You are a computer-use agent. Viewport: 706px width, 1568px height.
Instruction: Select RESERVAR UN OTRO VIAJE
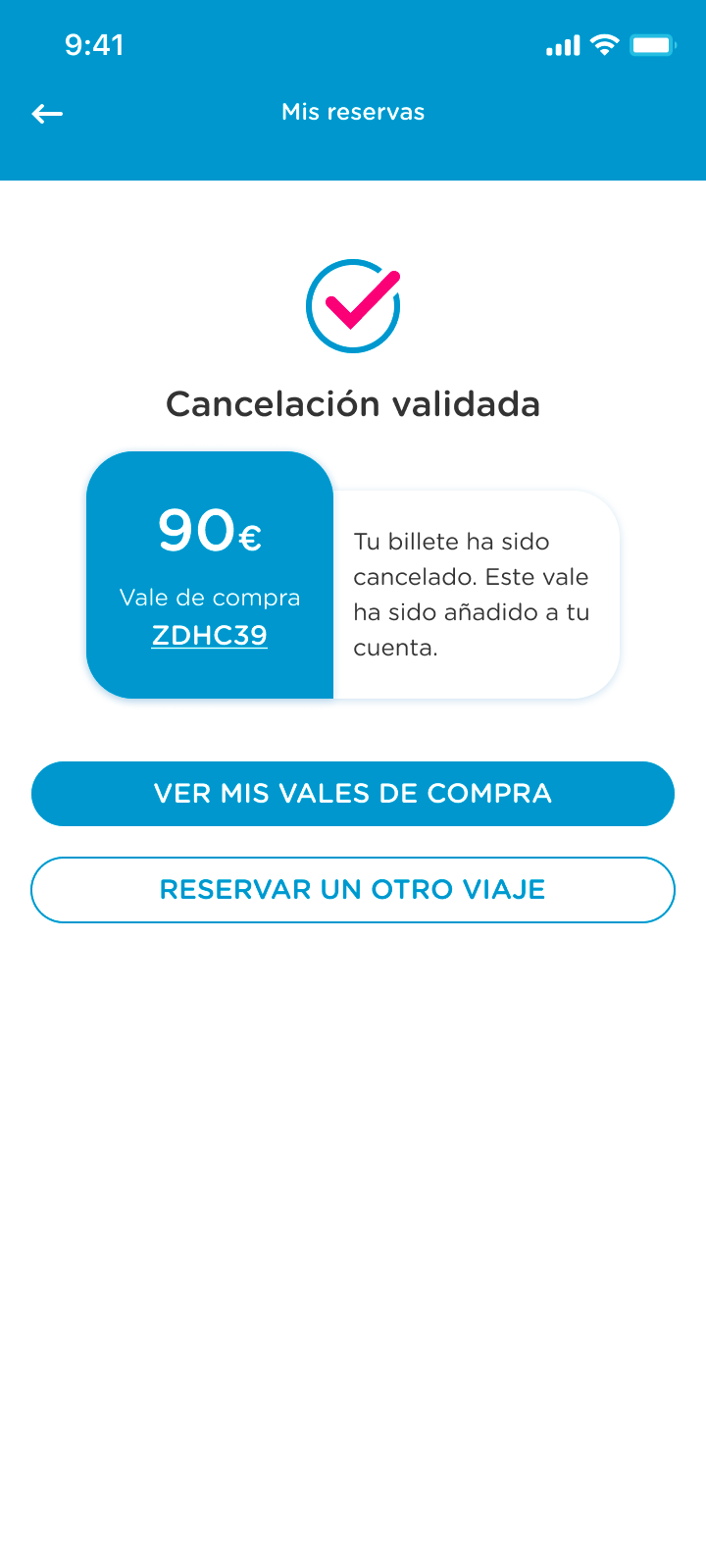[x=353, y=890]
